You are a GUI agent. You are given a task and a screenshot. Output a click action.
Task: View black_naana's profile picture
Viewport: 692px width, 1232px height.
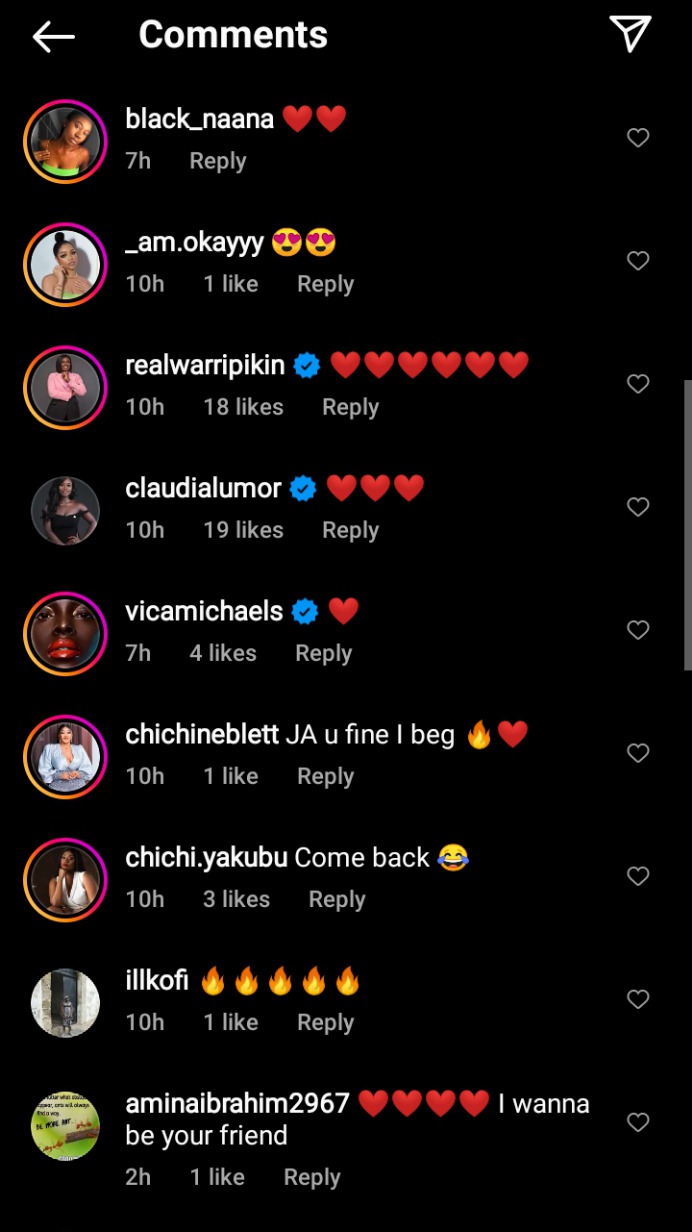(x=65, y=141)
